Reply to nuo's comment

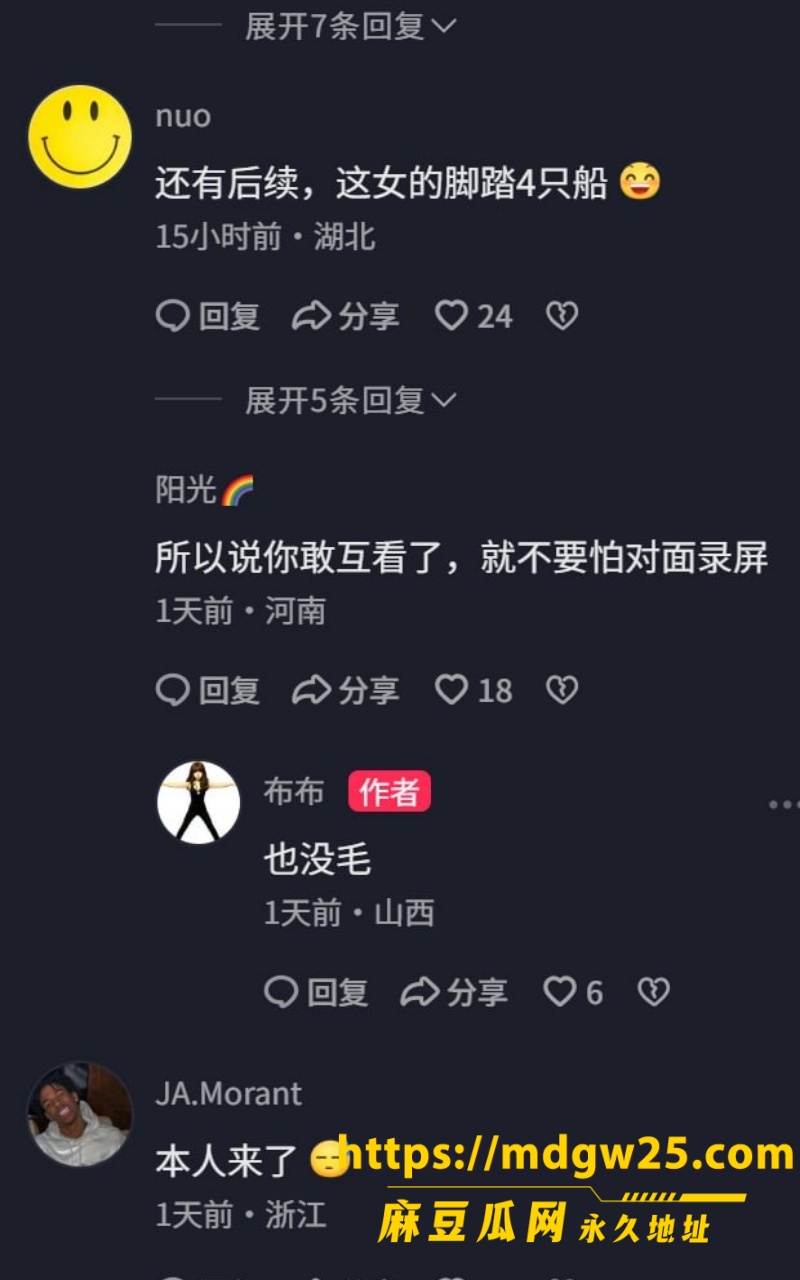tap(208, 317)
